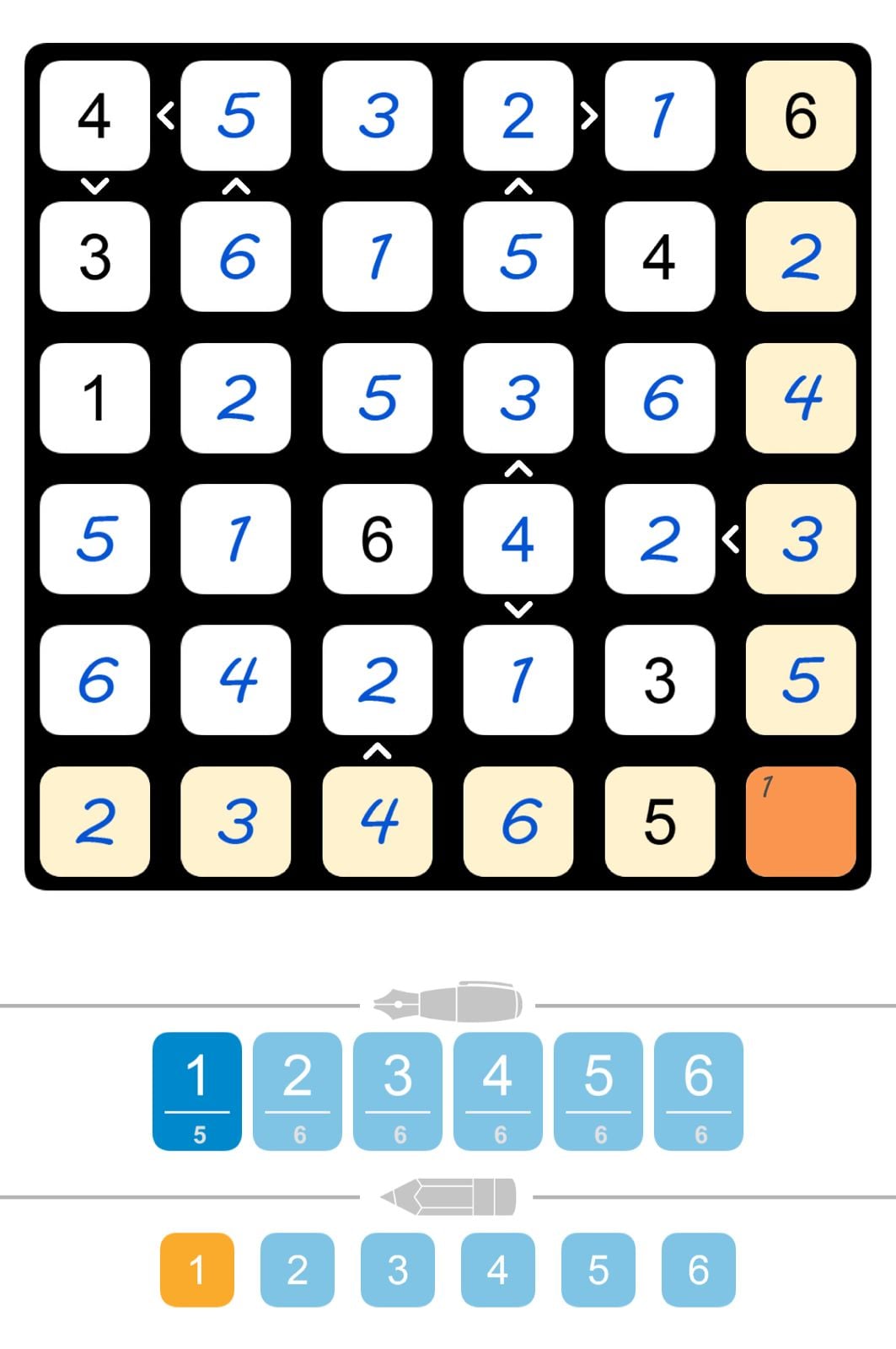Click the orange empty cell at bottom-right
The image size is (896, 1349).
point(801,822)
